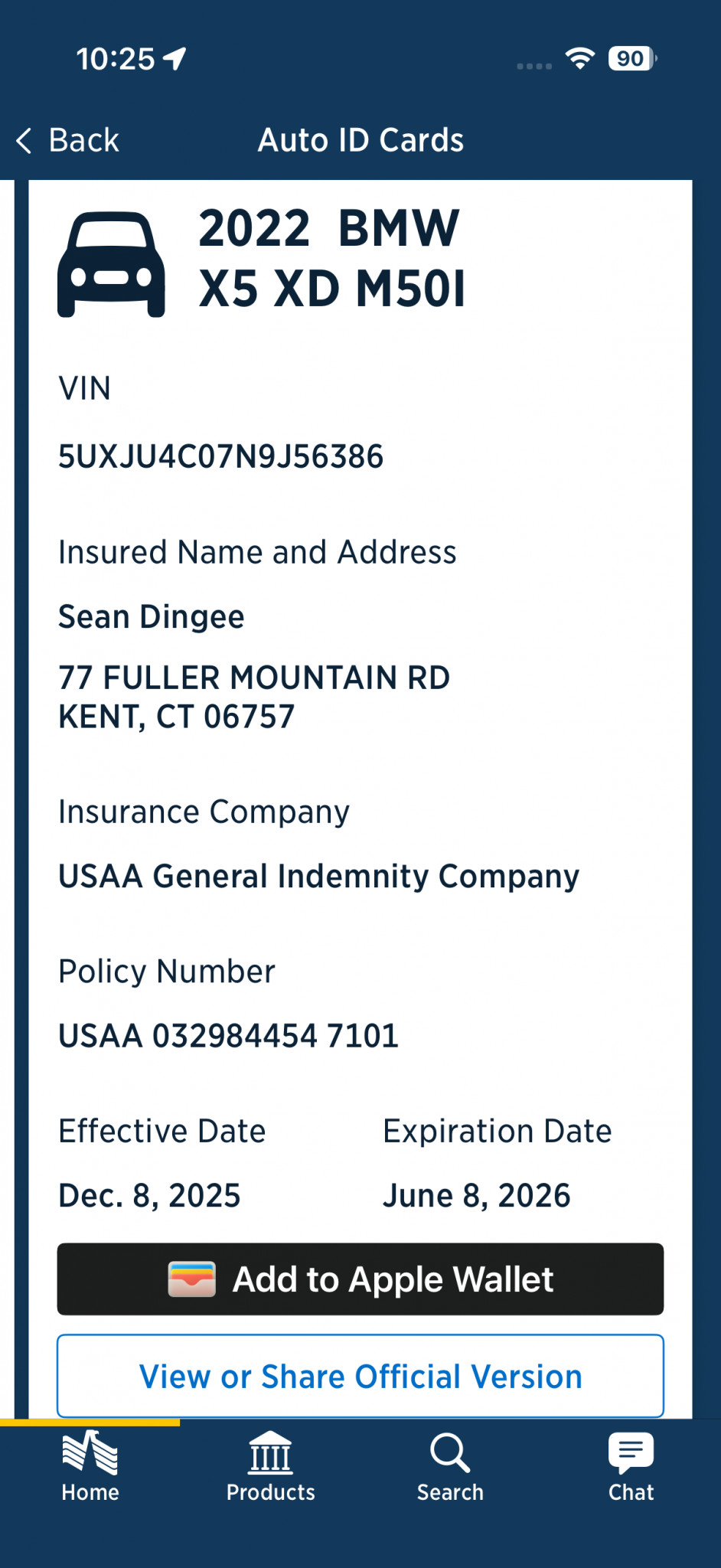The image size is (721, 1568).
Task: Add the ID card to Apple Wallet
Action: click(360, 1279)
